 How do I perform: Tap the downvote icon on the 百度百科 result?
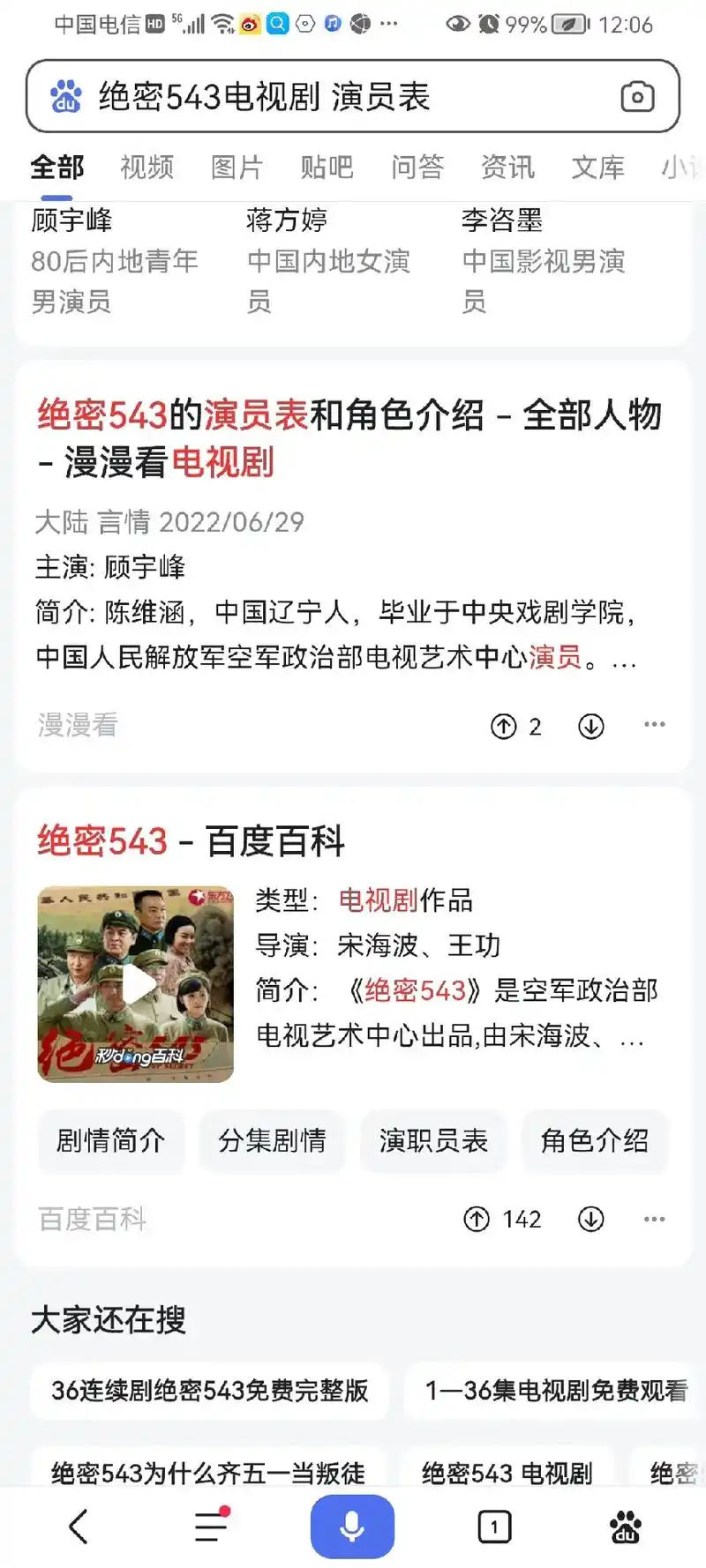pos(591,1220)
